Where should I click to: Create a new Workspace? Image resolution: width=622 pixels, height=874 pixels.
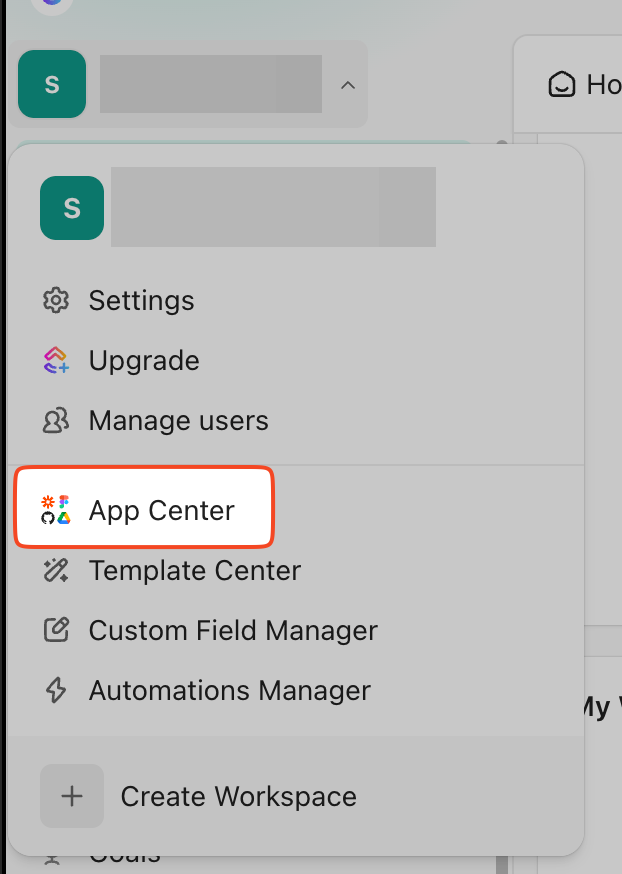click(x=237, y=796)
